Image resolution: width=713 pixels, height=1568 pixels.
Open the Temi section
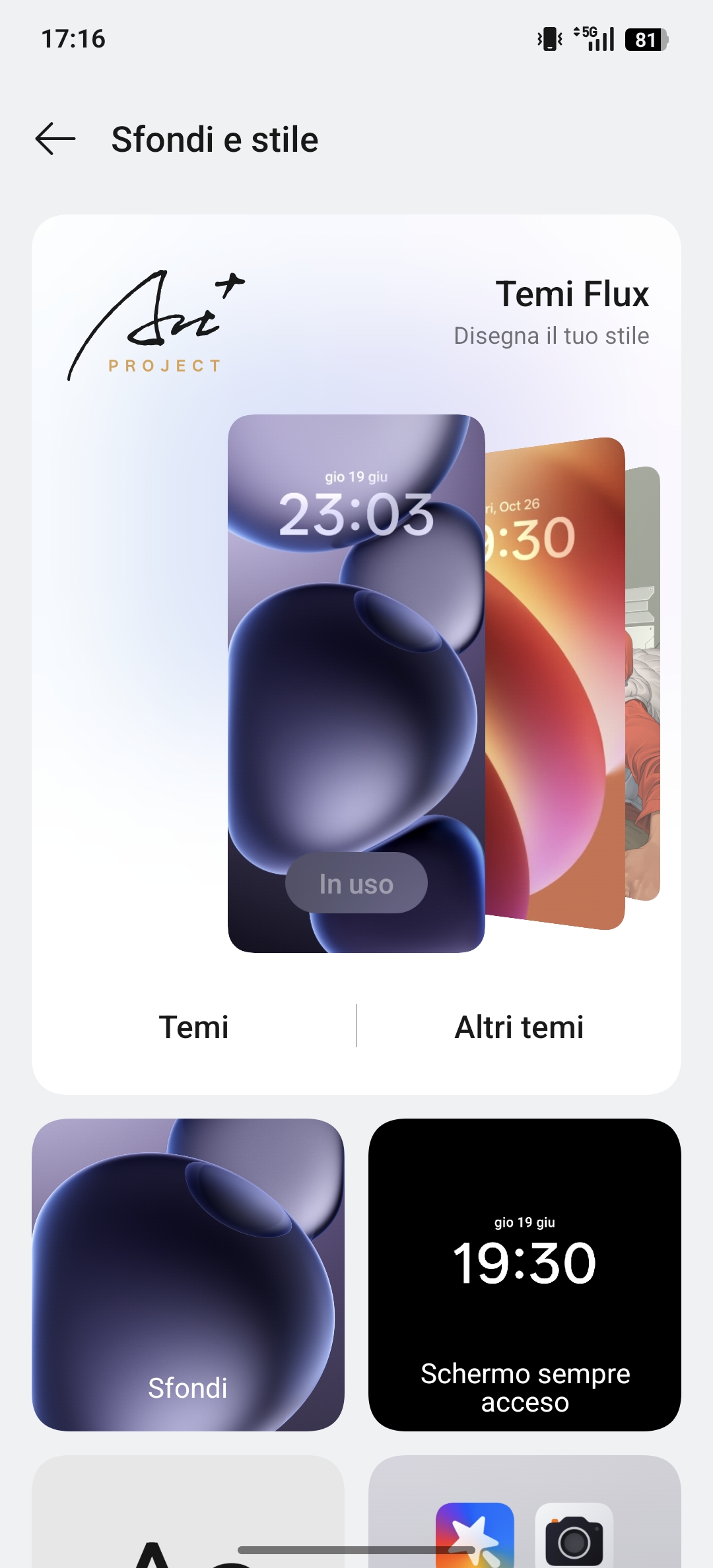pos(193,1027)
